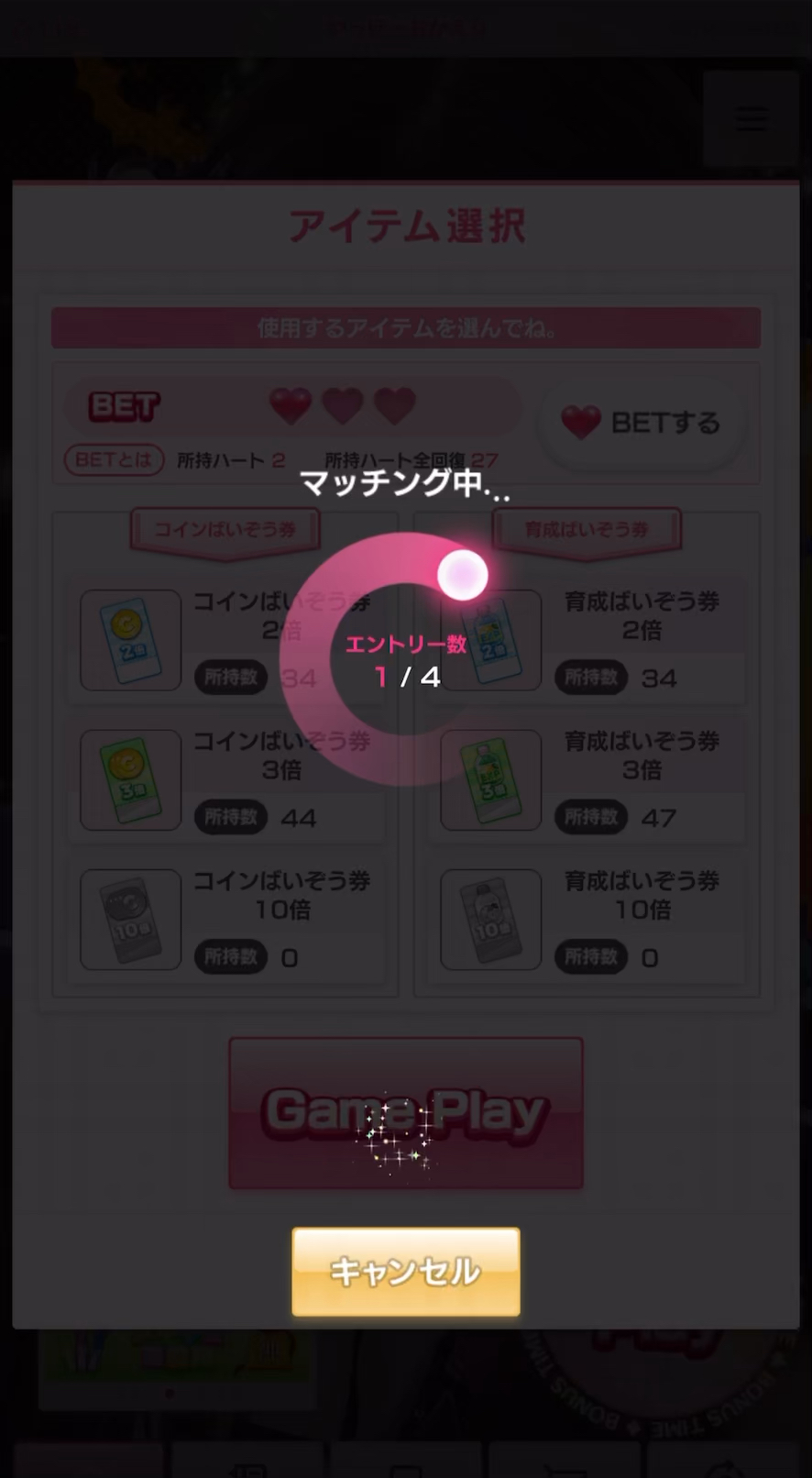812x1478 pixels.
Task: Click the heart icon inside BETする button
Action: pyautogui.click(x=583, y=423)
